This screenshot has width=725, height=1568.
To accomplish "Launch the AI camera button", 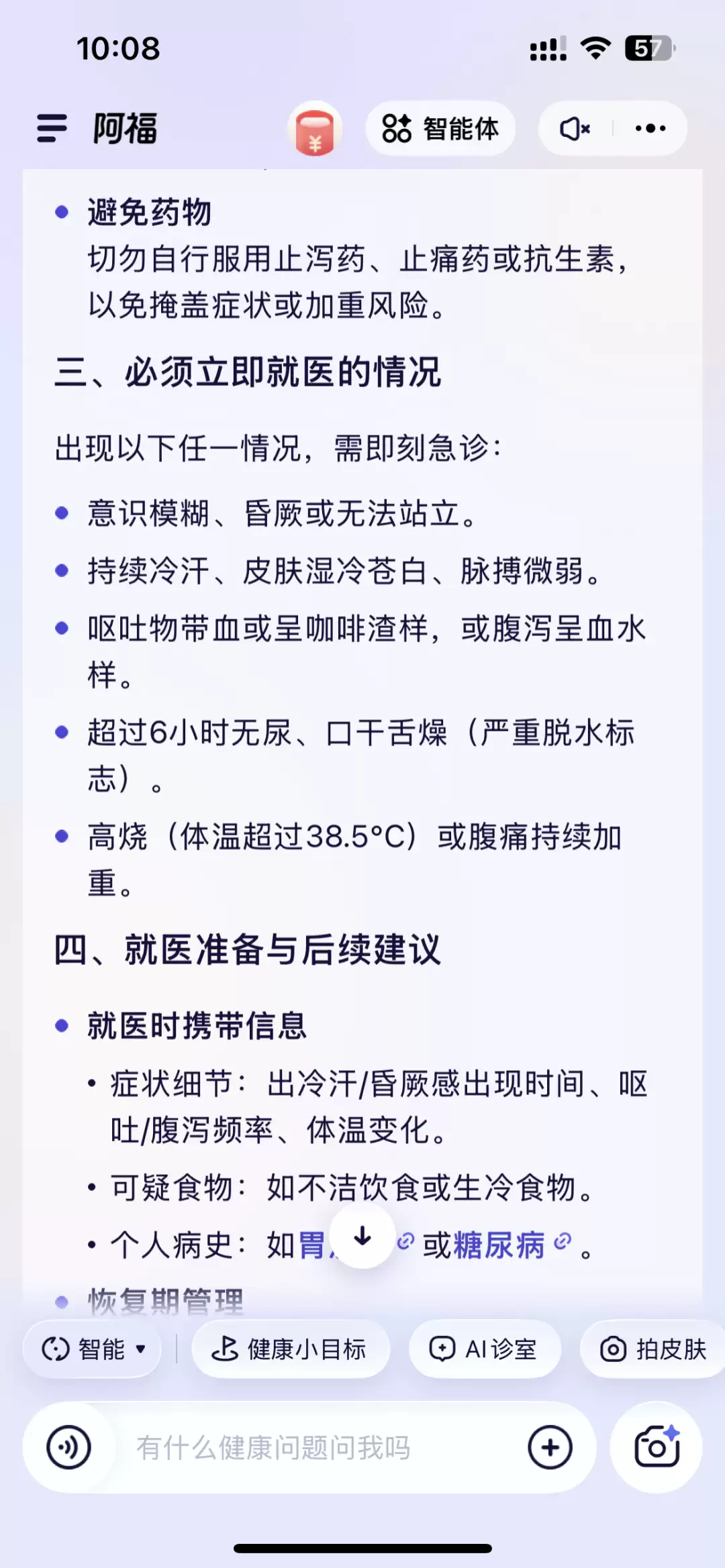I will [656, 1447].
